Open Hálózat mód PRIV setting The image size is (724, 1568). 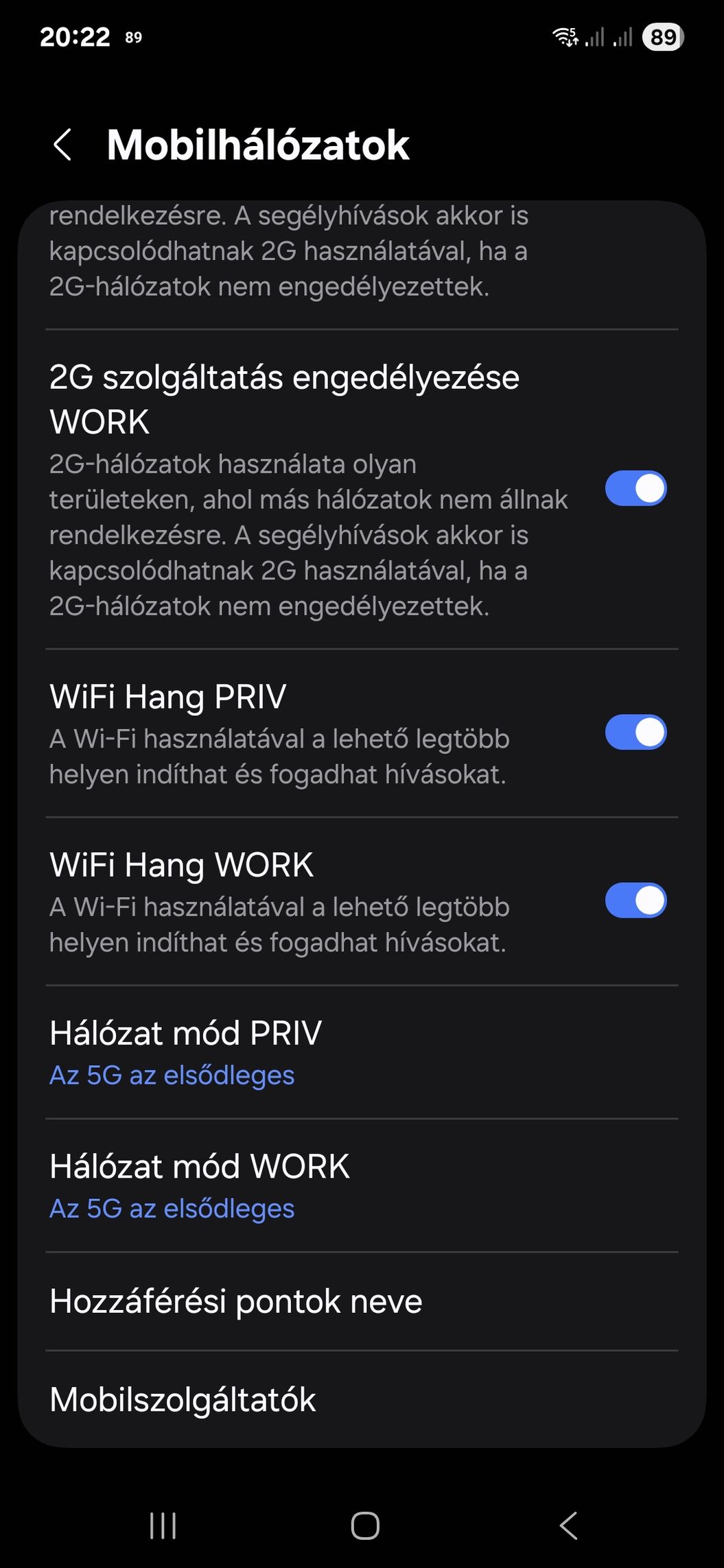pyautogui.click(x=362, y=1053)
